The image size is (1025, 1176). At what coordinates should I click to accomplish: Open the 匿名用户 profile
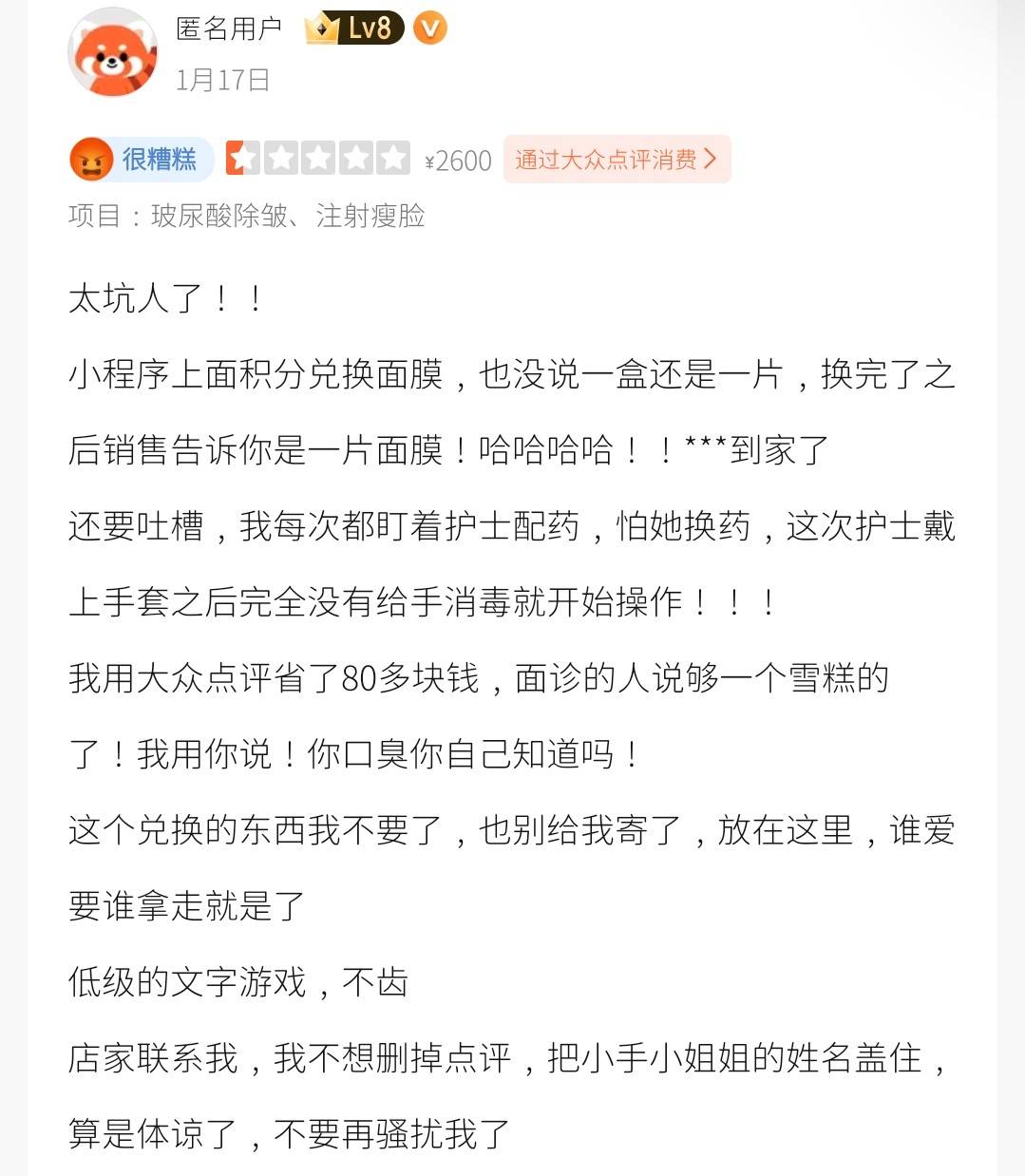[229, 27]
